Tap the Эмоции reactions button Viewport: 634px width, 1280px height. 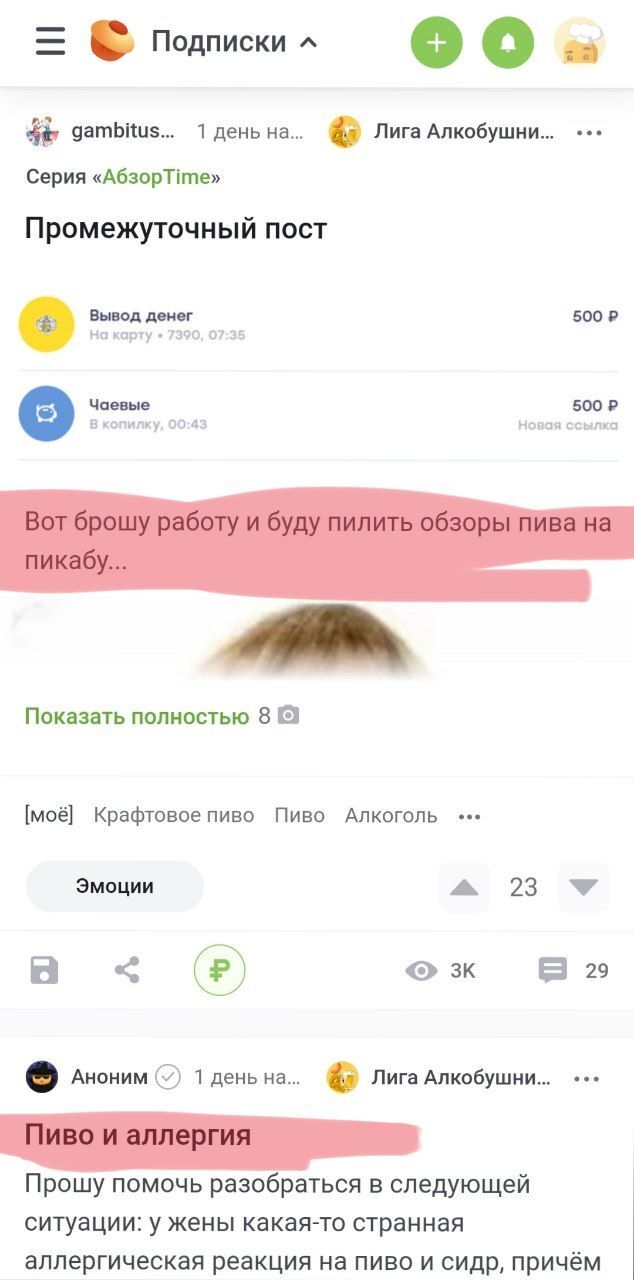(114, 886)
